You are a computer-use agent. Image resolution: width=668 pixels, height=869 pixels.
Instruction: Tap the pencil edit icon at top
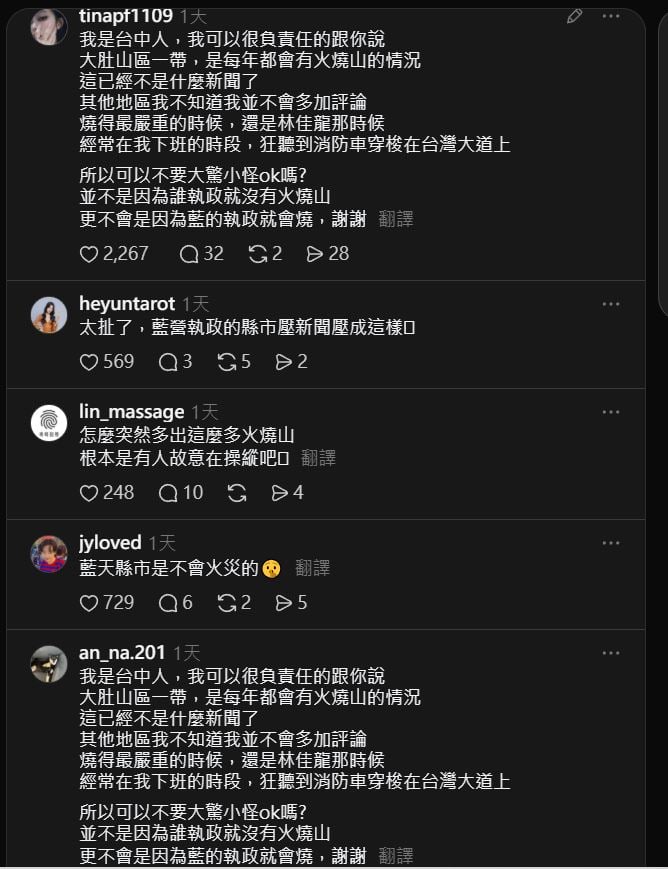pyautogui.click(x=574, y=16)
